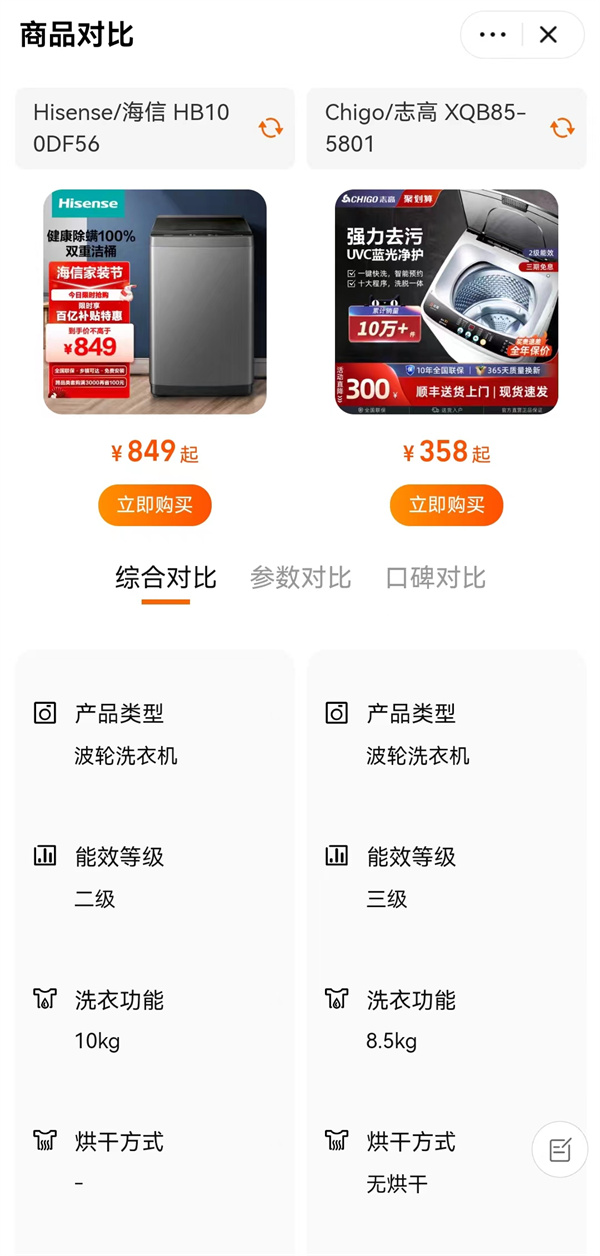Open the Chigo washing machine image
Viewport: 600px width, 1256px height.
pyautogui.click(x=446, y=301)
